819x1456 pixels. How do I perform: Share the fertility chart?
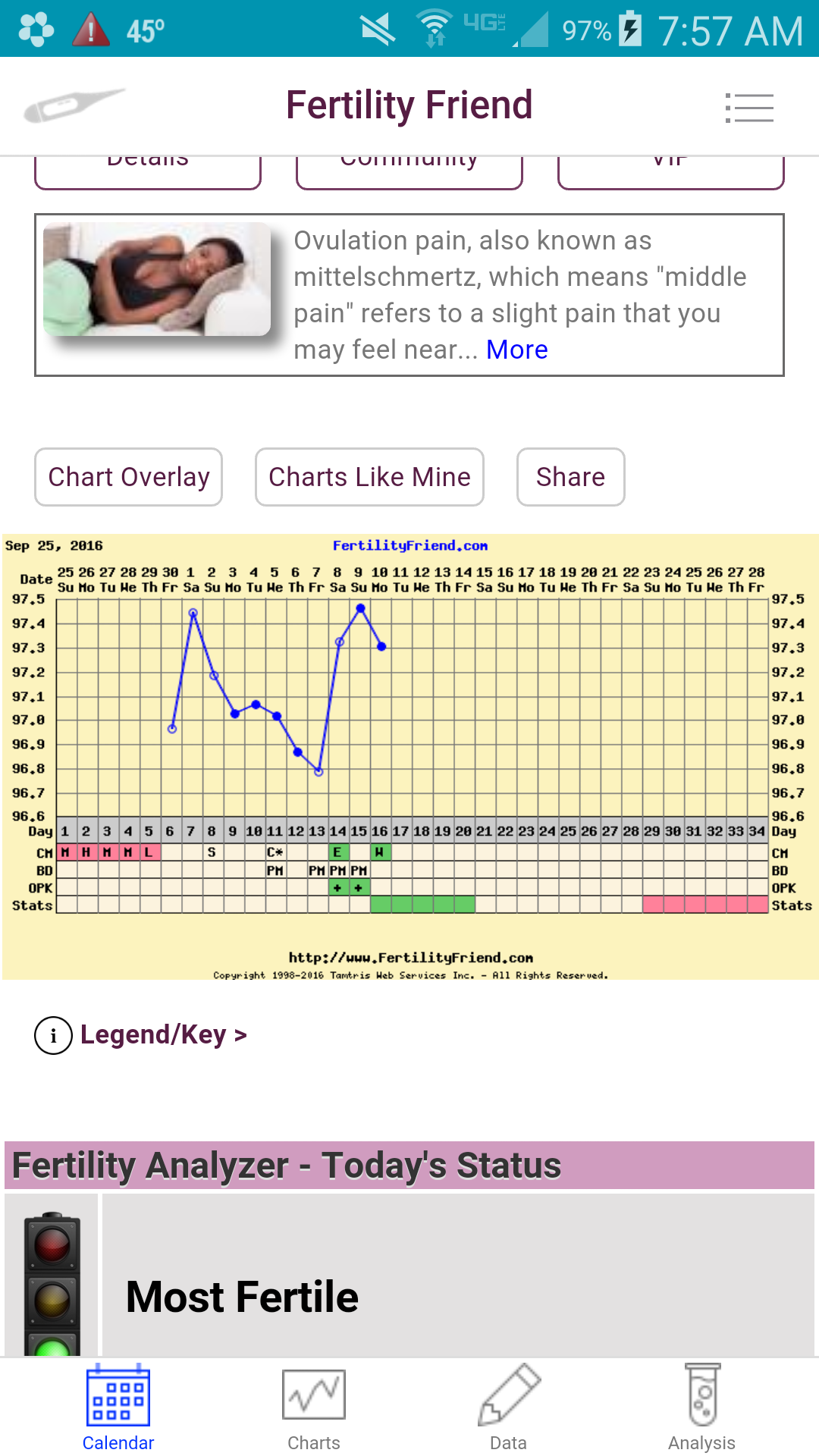(x=570, y=477)
